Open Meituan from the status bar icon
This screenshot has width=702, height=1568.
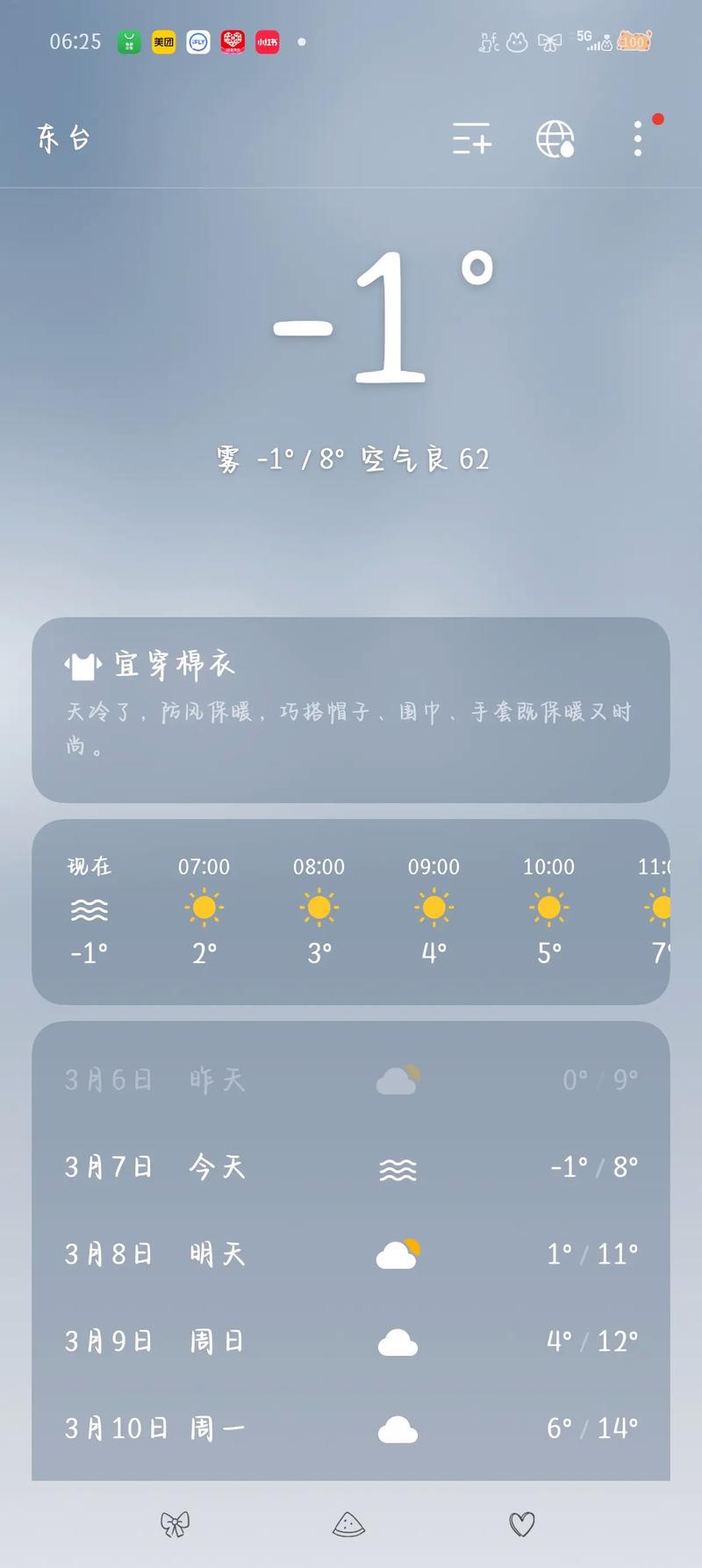[x=163, y=41]
